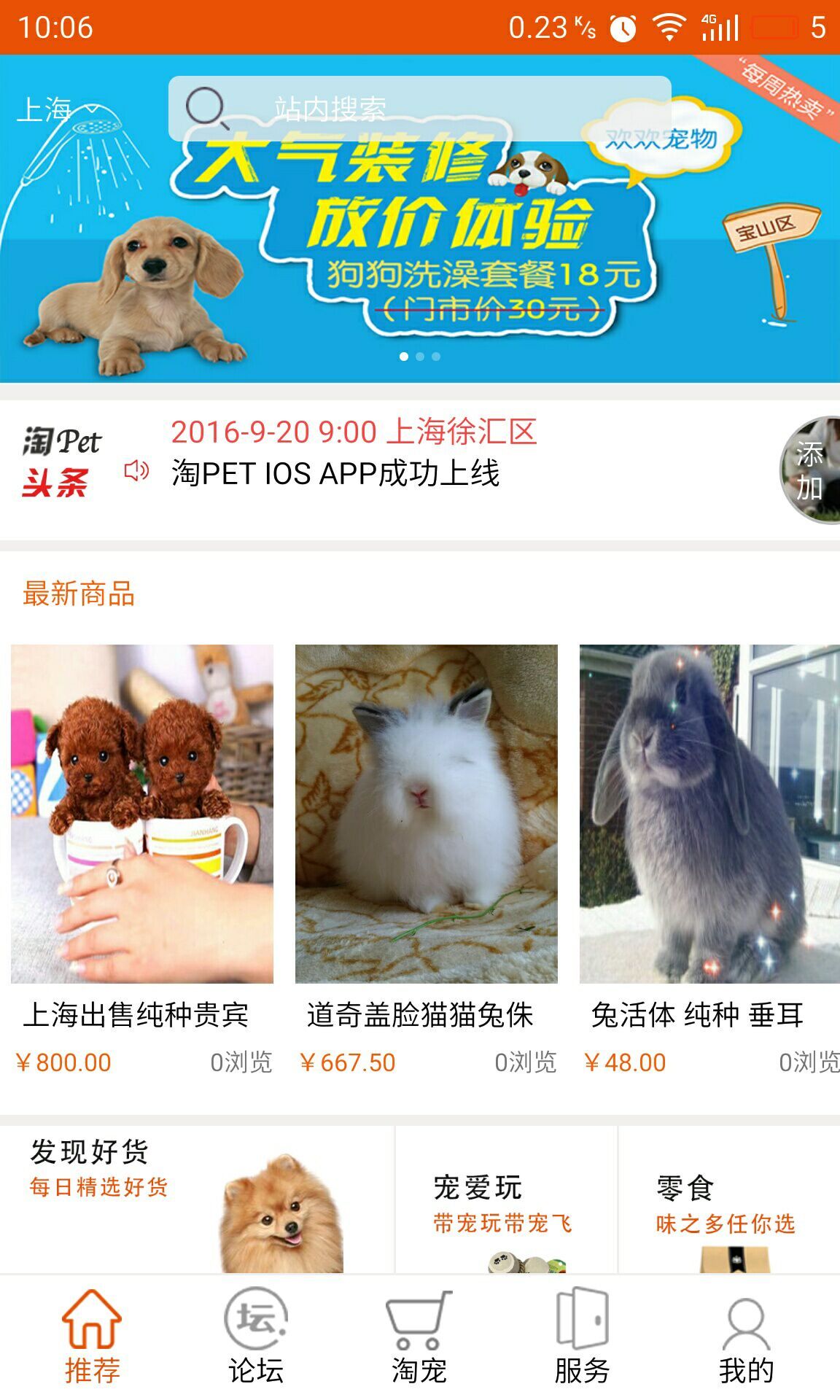Viewport: 840px width, 1400px height.
Task: Click the speaker icon beside the headline
Action: coord(137,471)
